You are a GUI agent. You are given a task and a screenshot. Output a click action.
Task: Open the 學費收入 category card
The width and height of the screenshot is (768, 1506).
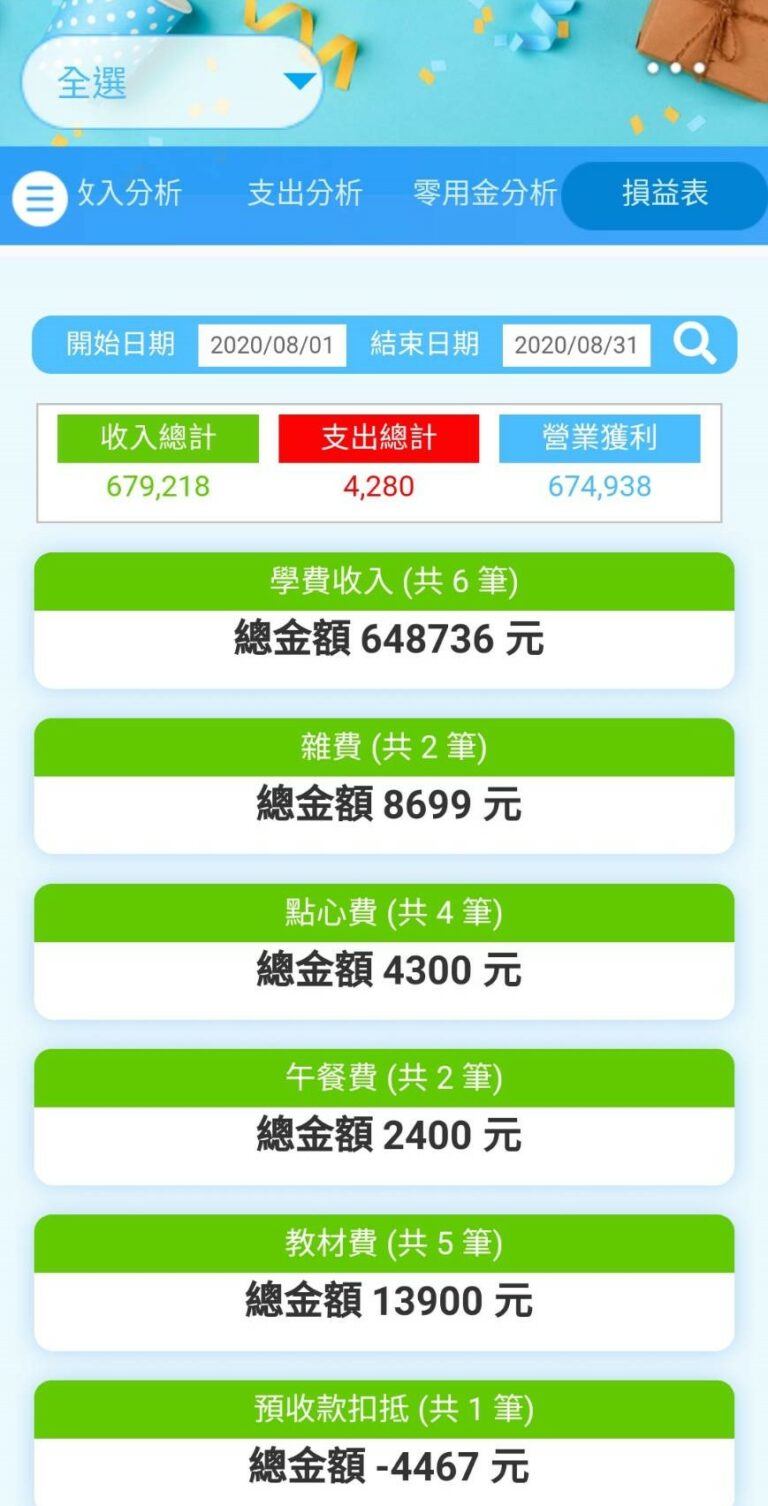[x=384, y=610]
